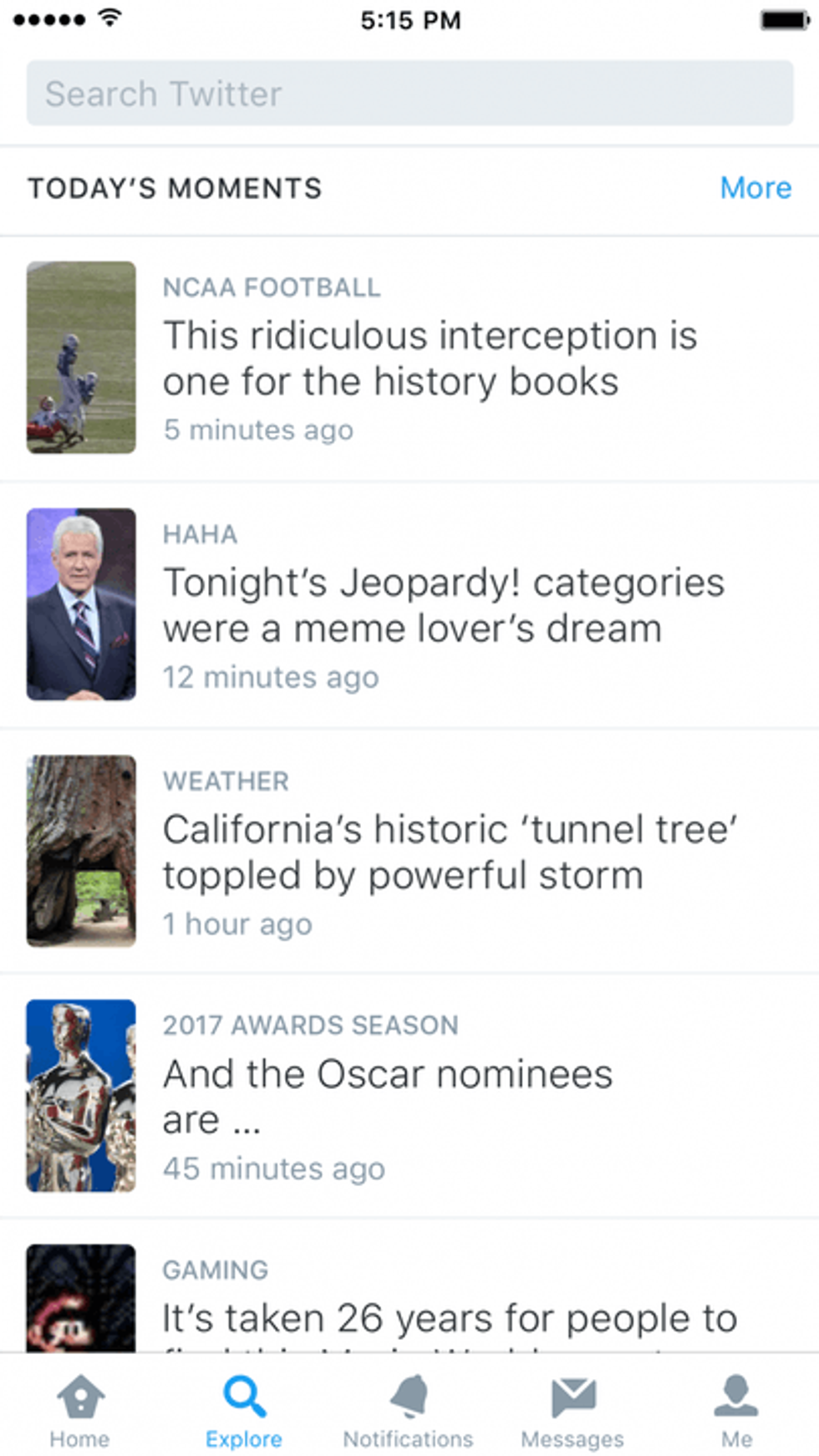This screenshot has height=1456, width=819.
Task: Open More of Today's Moments
Action: coord(755,188)
